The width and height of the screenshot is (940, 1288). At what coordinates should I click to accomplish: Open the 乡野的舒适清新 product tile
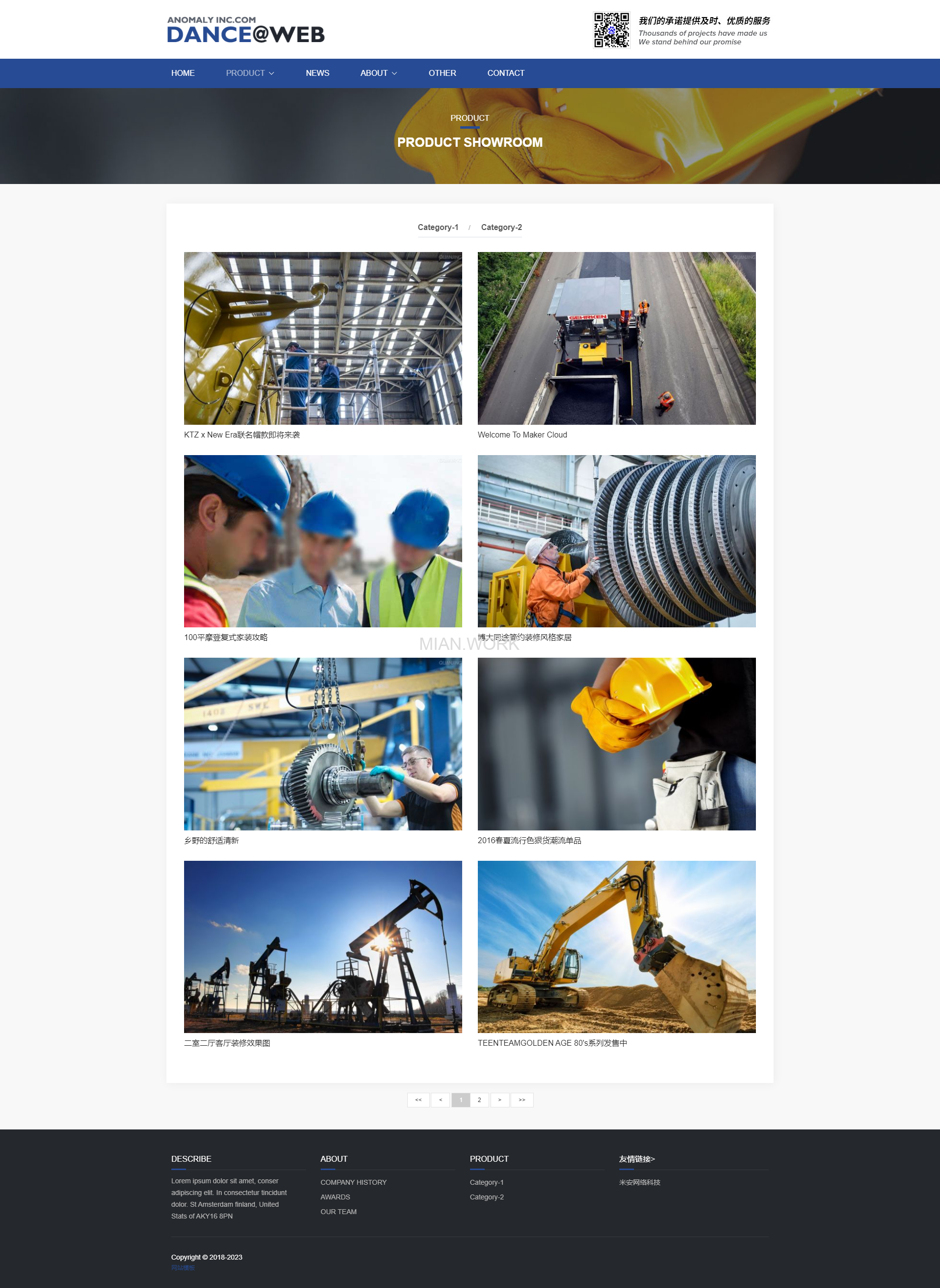(x=323, y=744)
